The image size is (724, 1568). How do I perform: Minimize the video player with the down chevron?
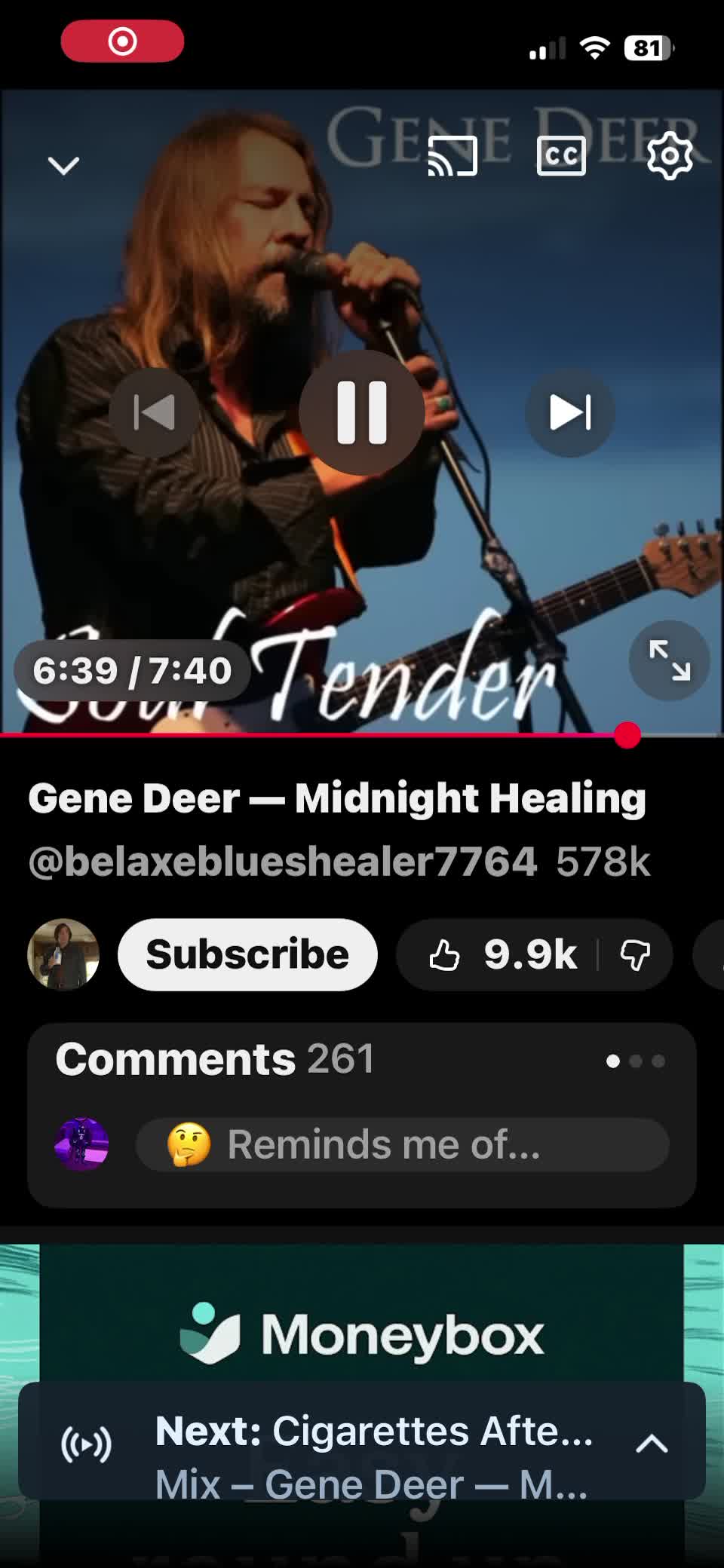[x=63, y=165]
